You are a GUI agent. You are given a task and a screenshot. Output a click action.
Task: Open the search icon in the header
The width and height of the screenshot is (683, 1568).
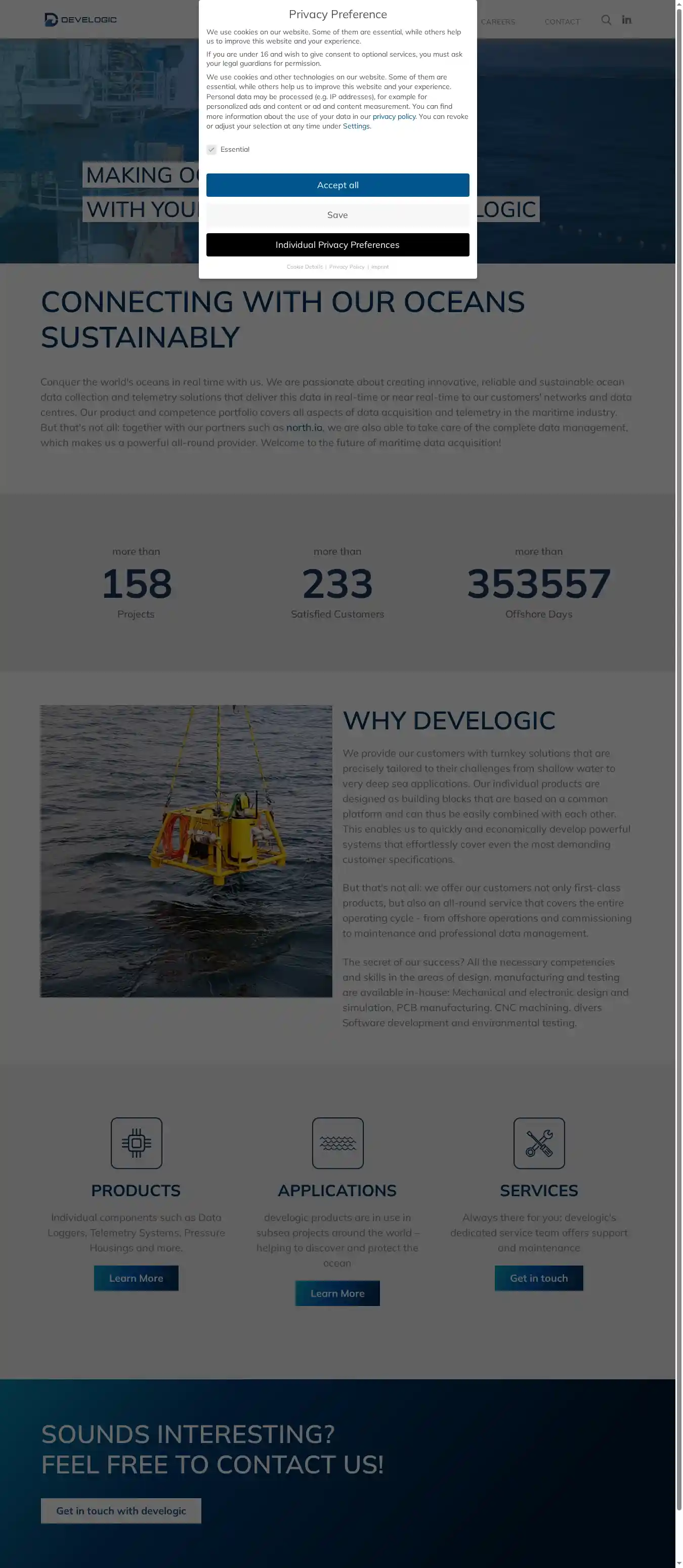(606, 20)
